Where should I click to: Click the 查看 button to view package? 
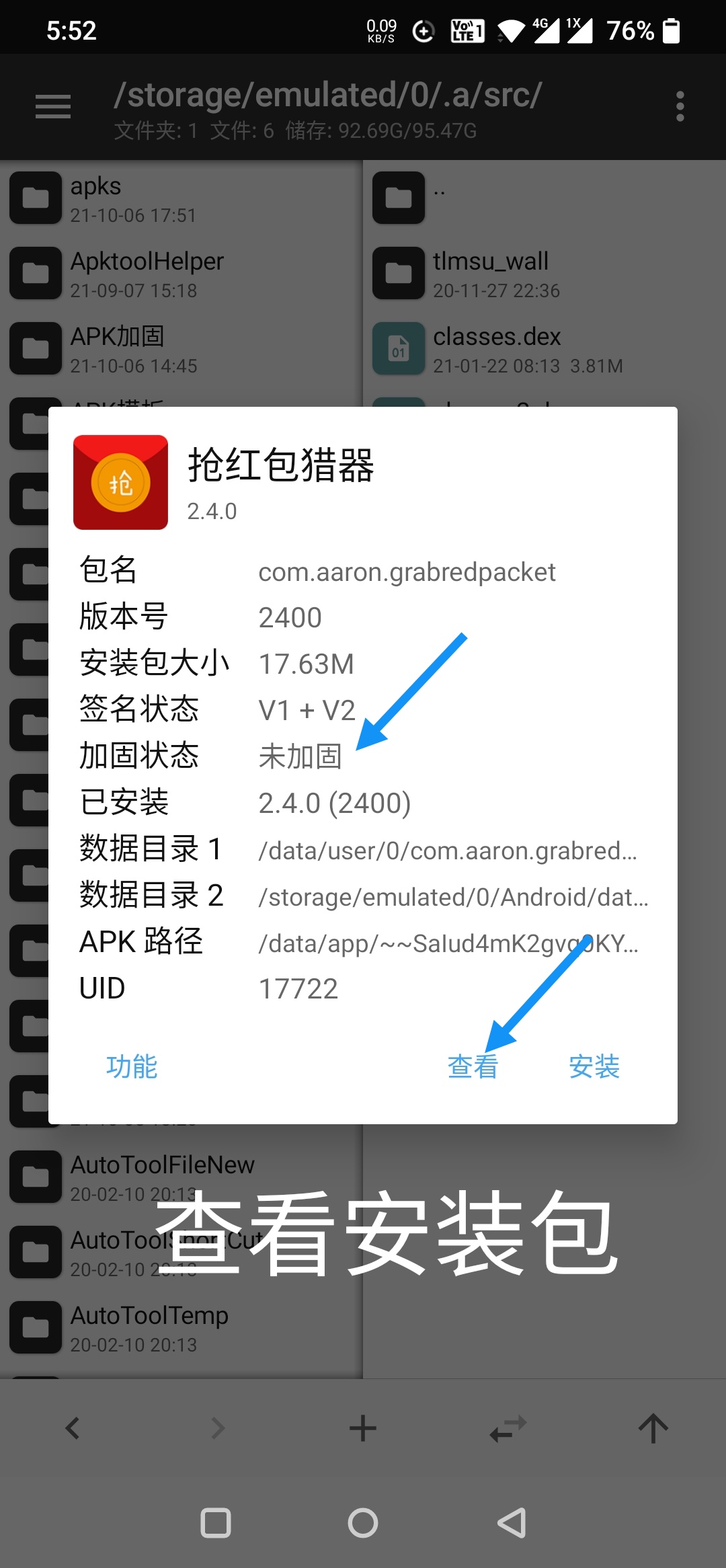(473, 1067)
